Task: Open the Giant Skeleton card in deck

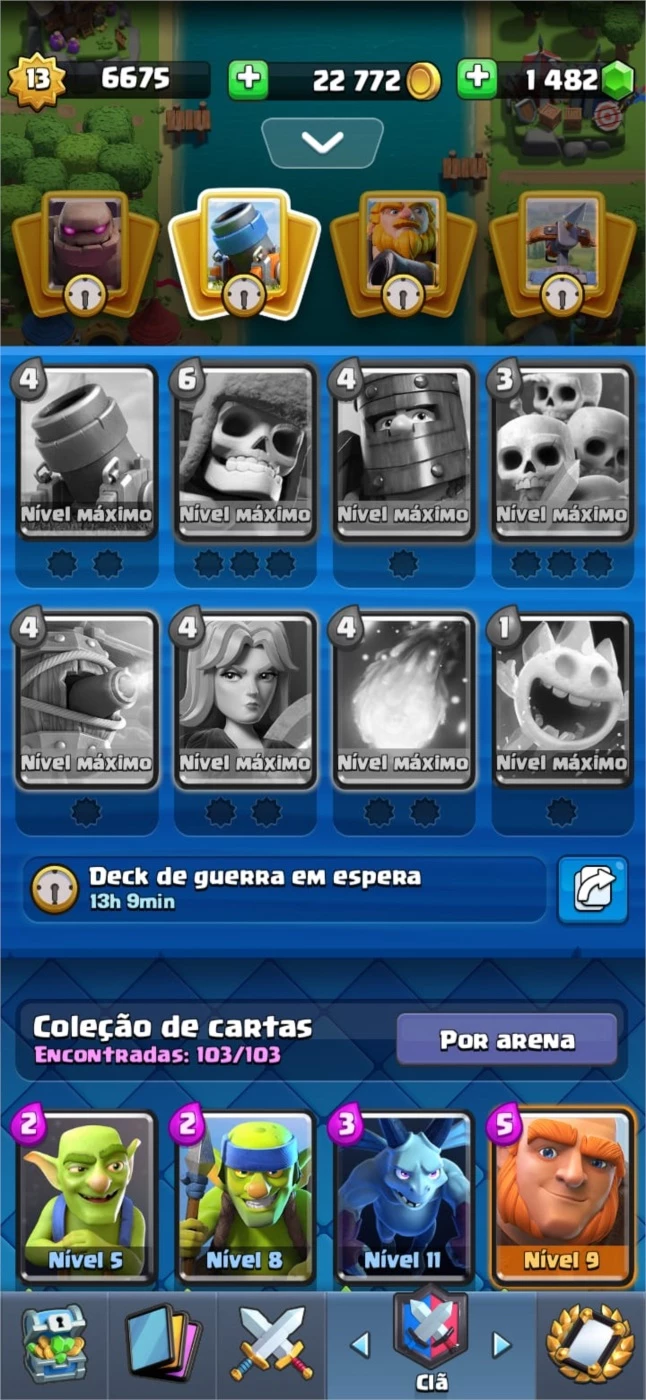Action: pos(245,454)
